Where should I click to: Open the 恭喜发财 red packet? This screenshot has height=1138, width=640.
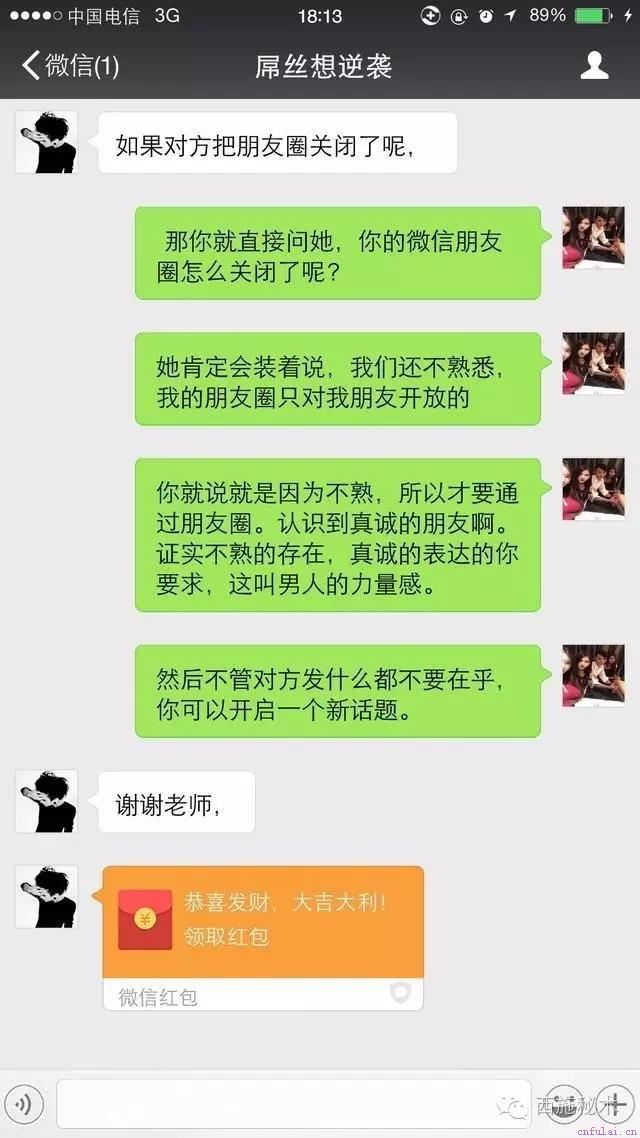pyautogui.click(x=263, y=920)
